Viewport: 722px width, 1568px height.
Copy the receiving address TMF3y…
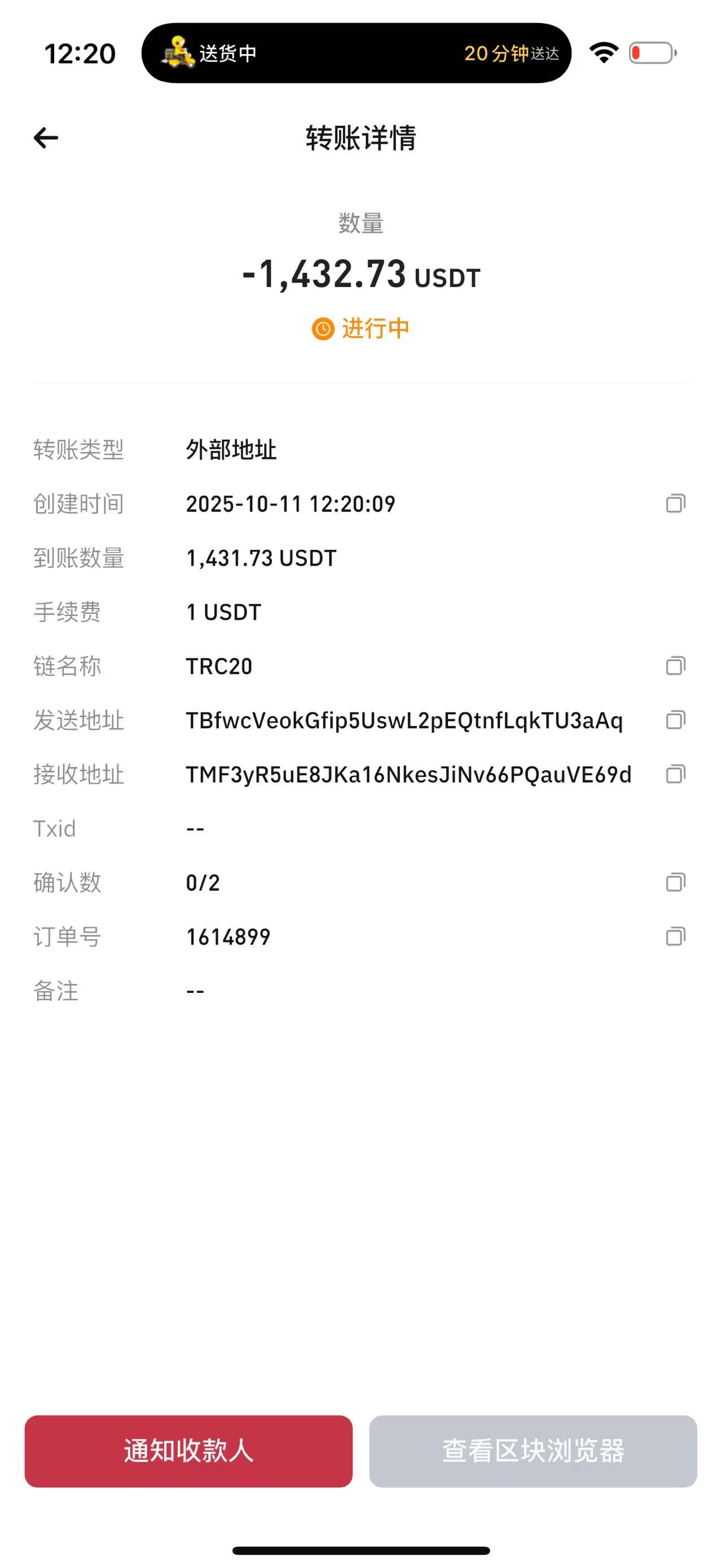(x=675, y=774)
